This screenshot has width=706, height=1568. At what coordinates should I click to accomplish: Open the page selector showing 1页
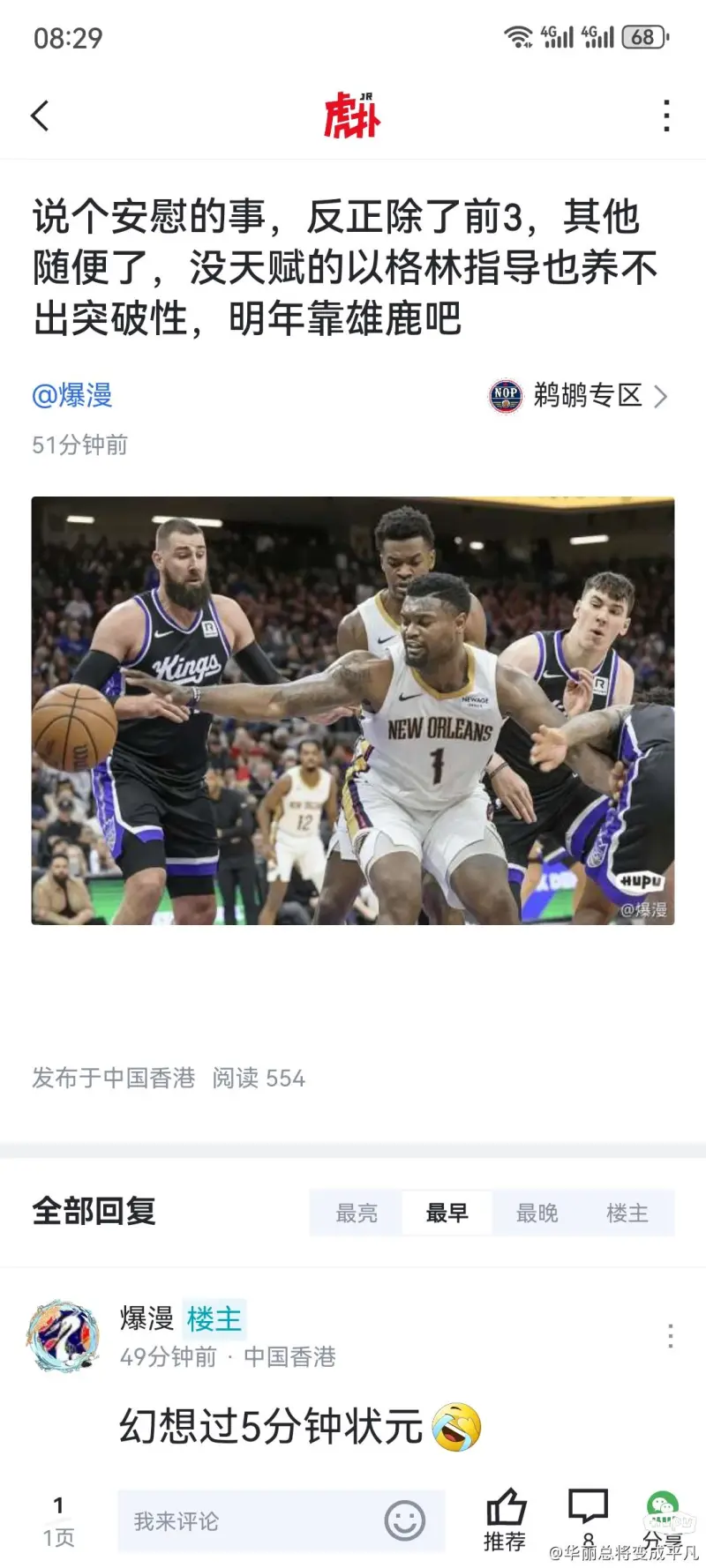[x=58, y=1520]
